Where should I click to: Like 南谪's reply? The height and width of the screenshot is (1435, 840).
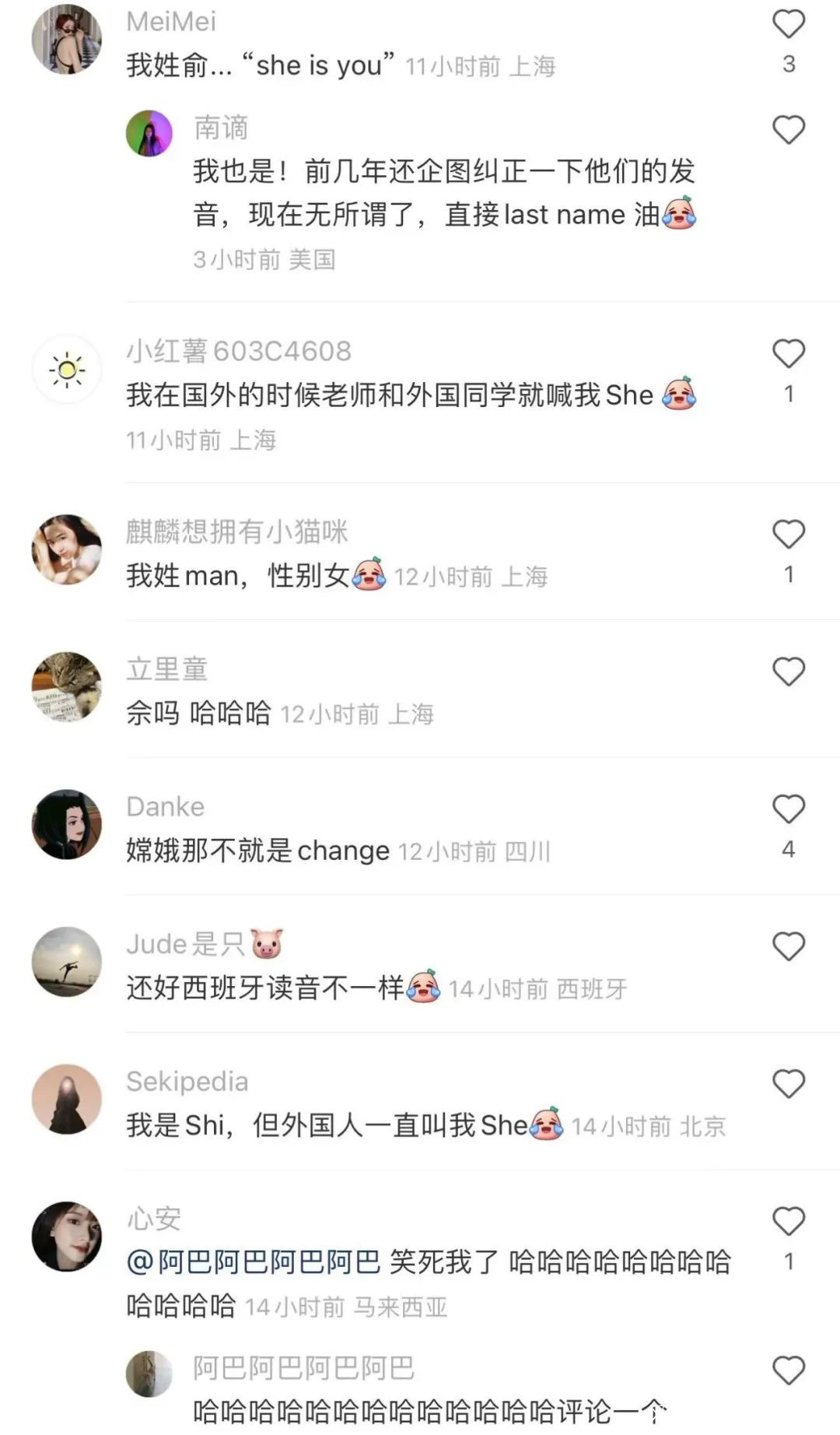click(788, 129)
